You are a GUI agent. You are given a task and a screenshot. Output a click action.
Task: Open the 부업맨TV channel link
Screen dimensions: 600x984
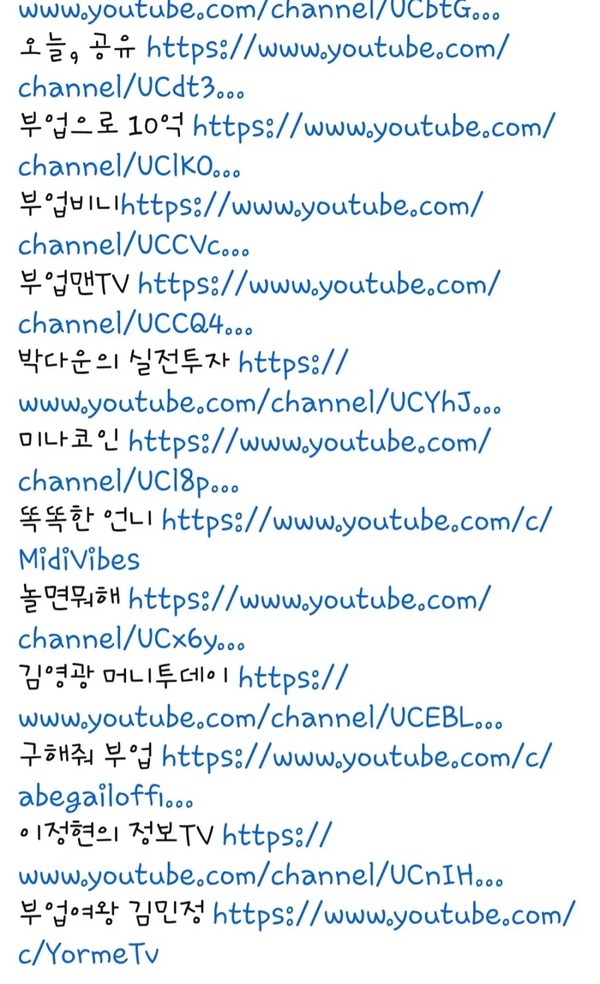(317, 287)
